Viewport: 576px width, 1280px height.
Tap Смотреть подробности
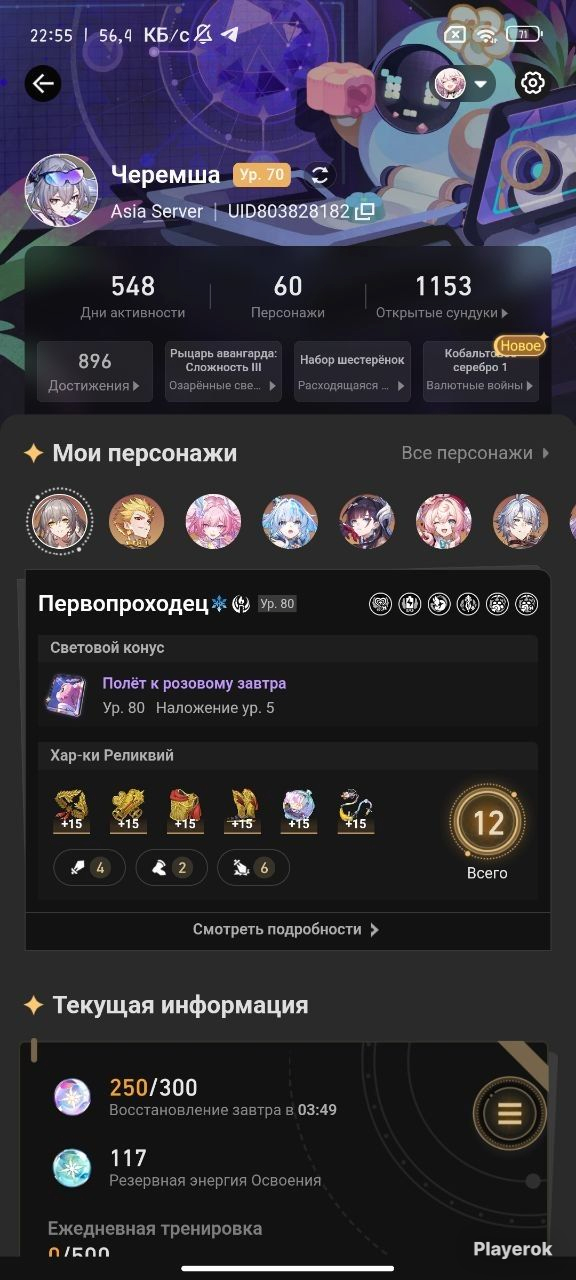288,929
